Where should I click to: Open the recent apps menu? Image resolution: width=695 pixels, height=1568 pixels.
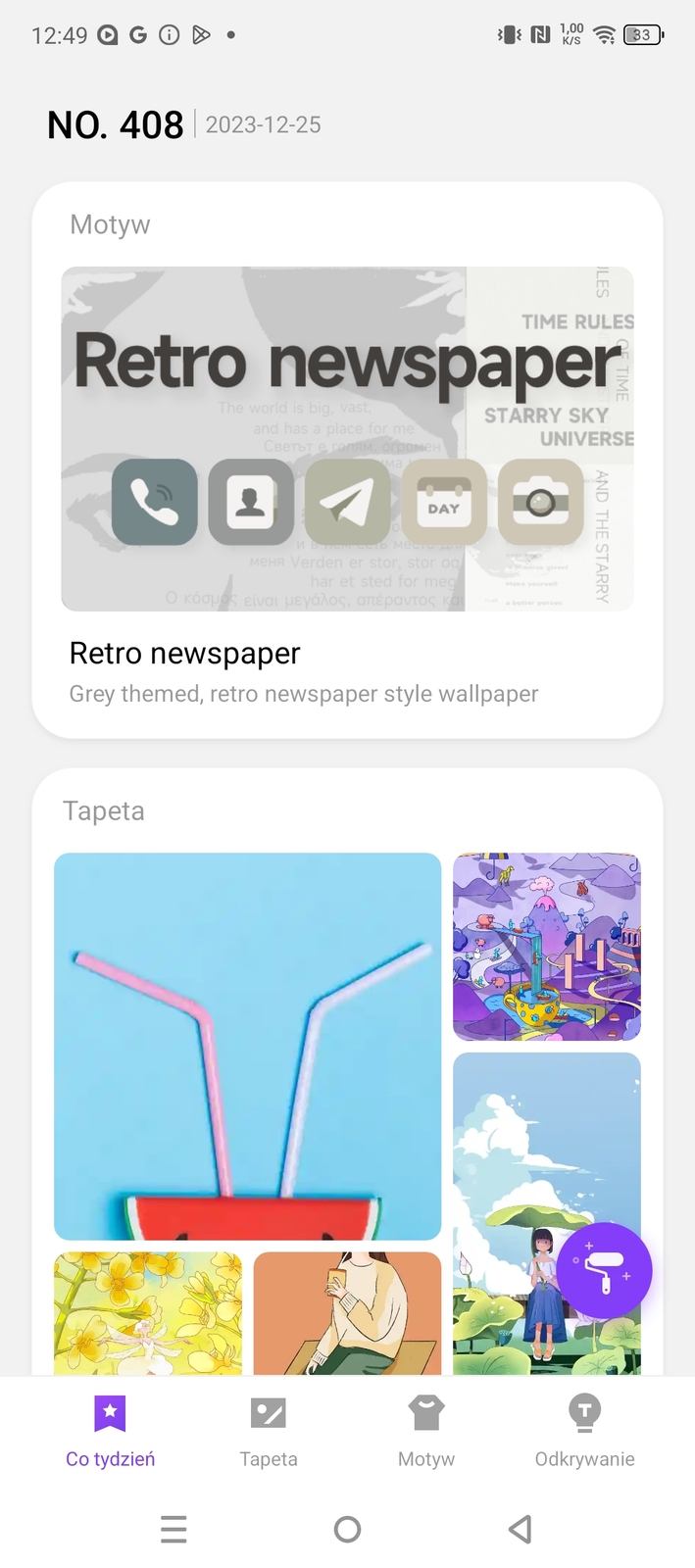coord(174,1529)
